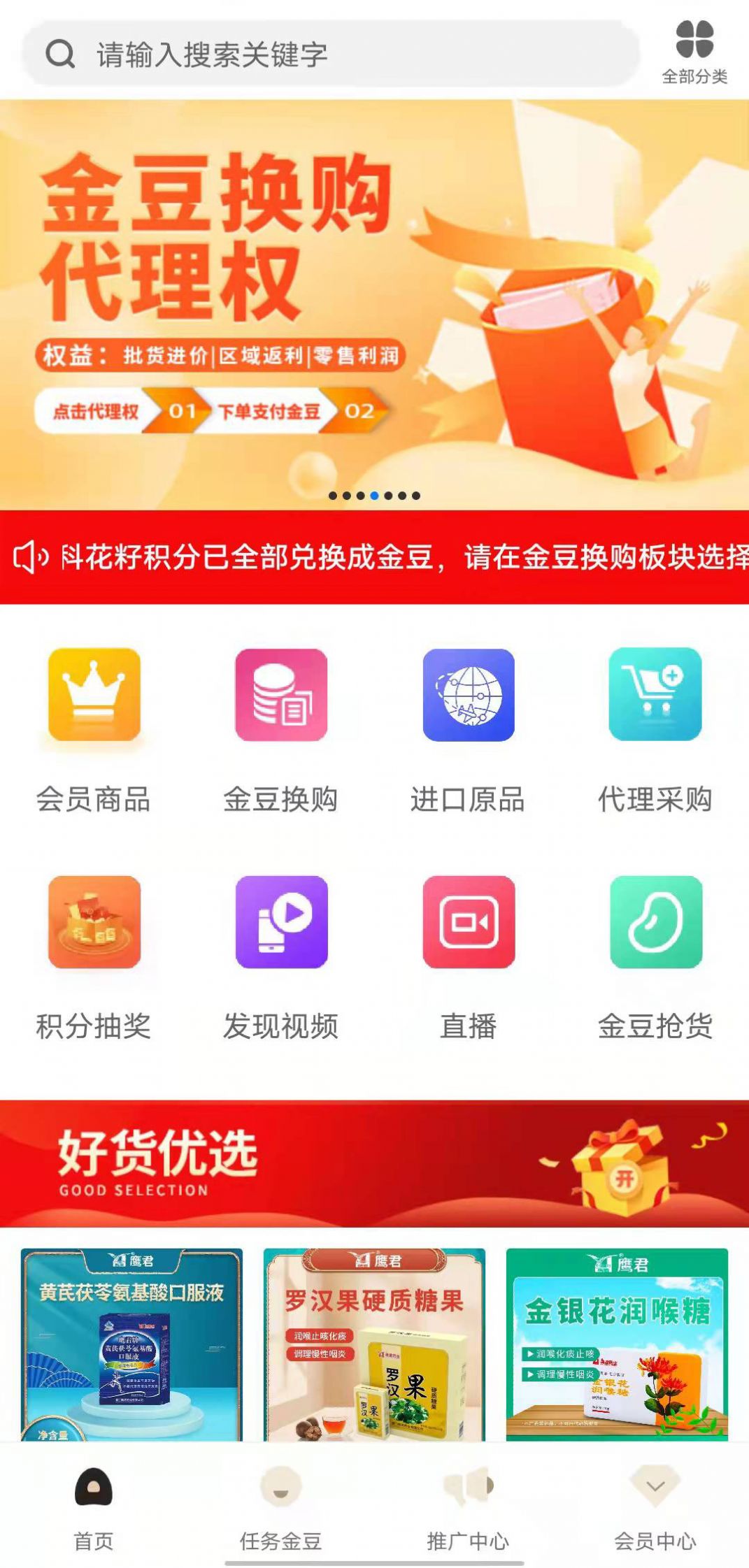Tap the scrolling announcement notice bar
The height and width of the screenshot is (1568, 749).
click(374, 557)
